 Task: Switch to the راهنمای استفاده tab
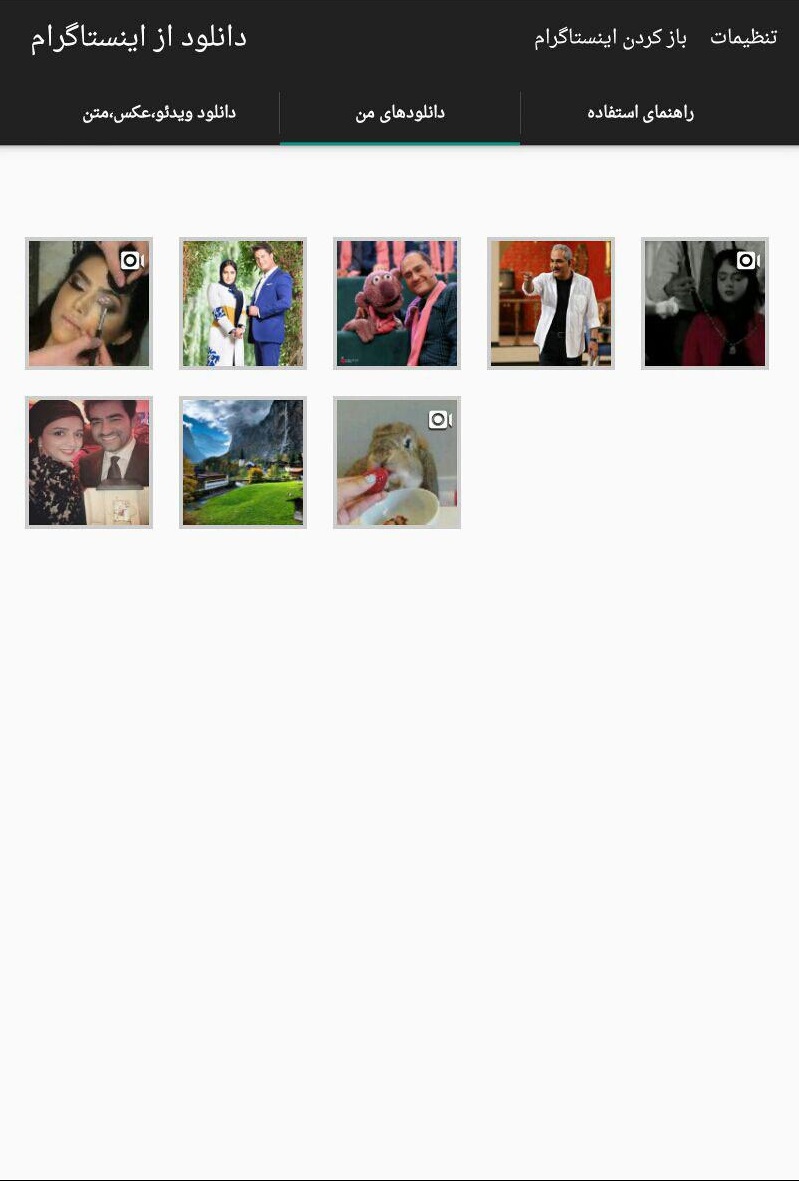click(640, 113)
